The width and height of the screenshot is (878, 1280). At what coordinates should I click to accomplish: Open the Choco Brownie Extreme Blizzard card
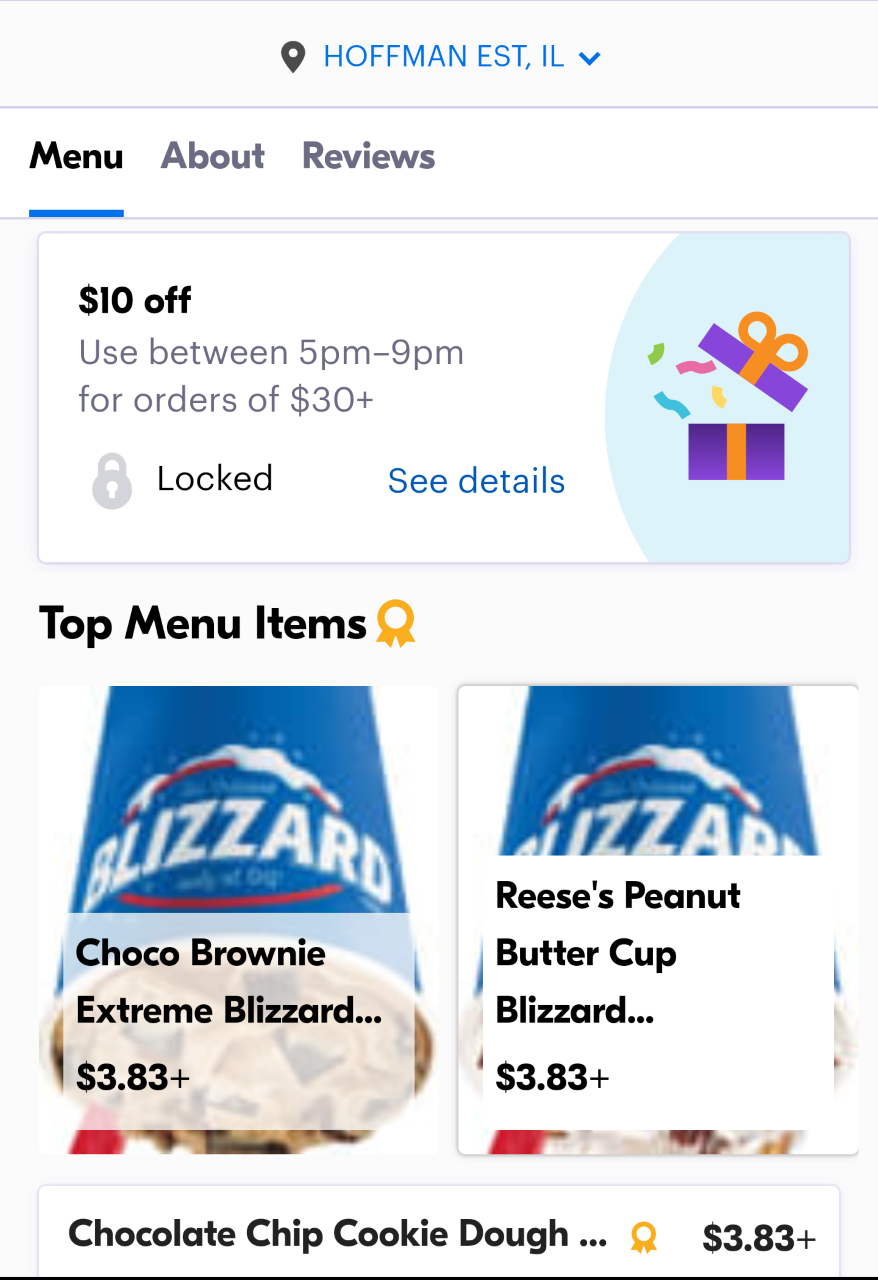coord(238,920)
